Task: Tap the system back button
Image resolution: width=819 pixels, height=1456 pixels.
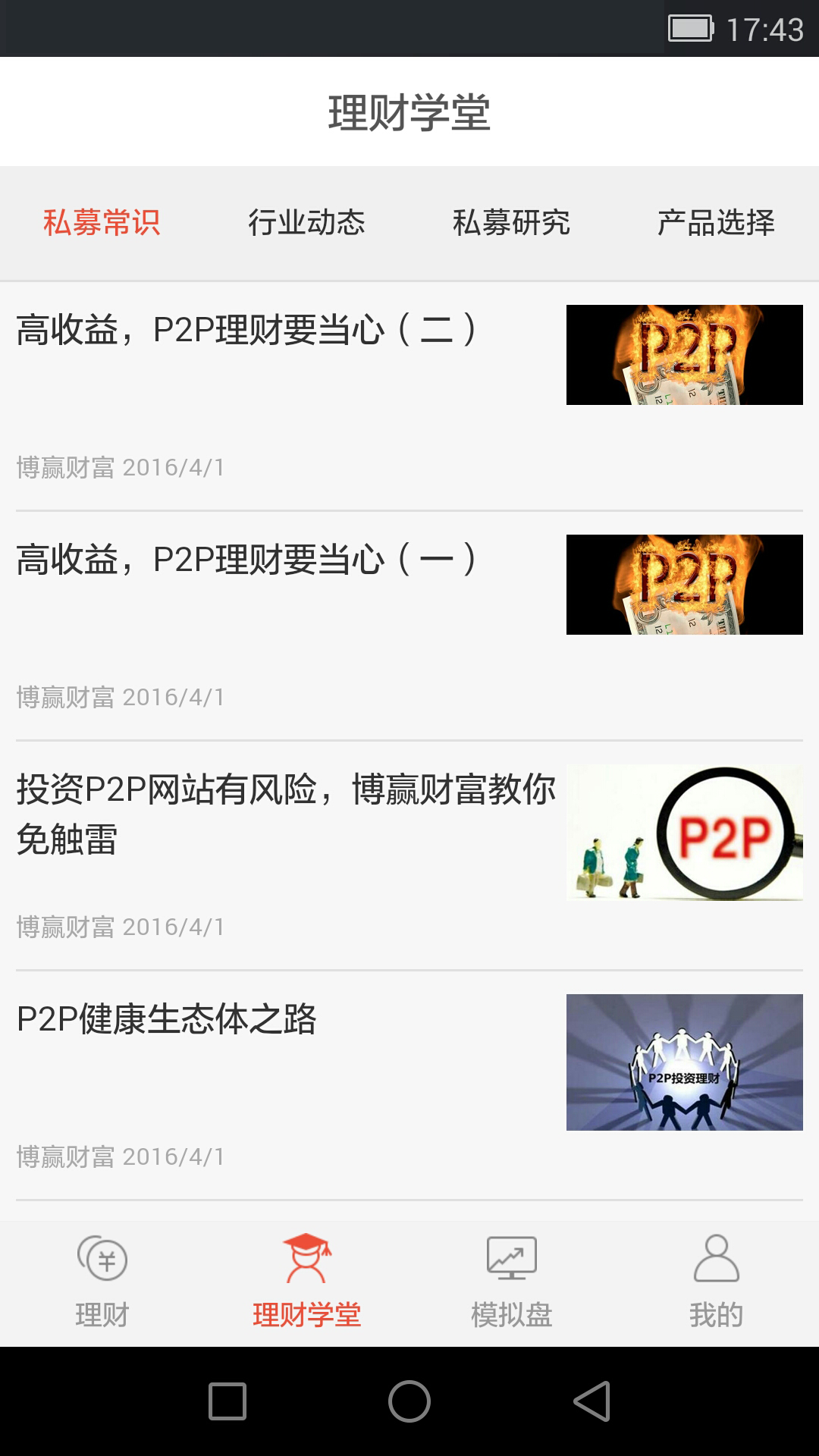Action: point(592,1401)
